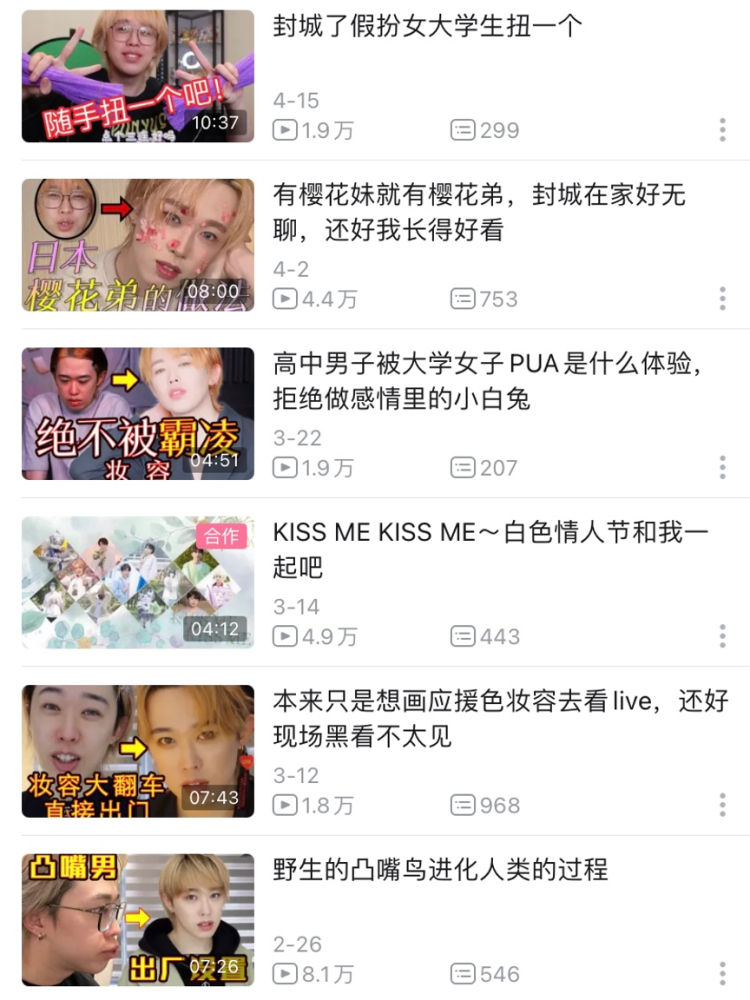Open video 封城了假扮女大学生扭一个
Screen dimensions: 750x1000
pyautogui.click(x=138, y=76)
